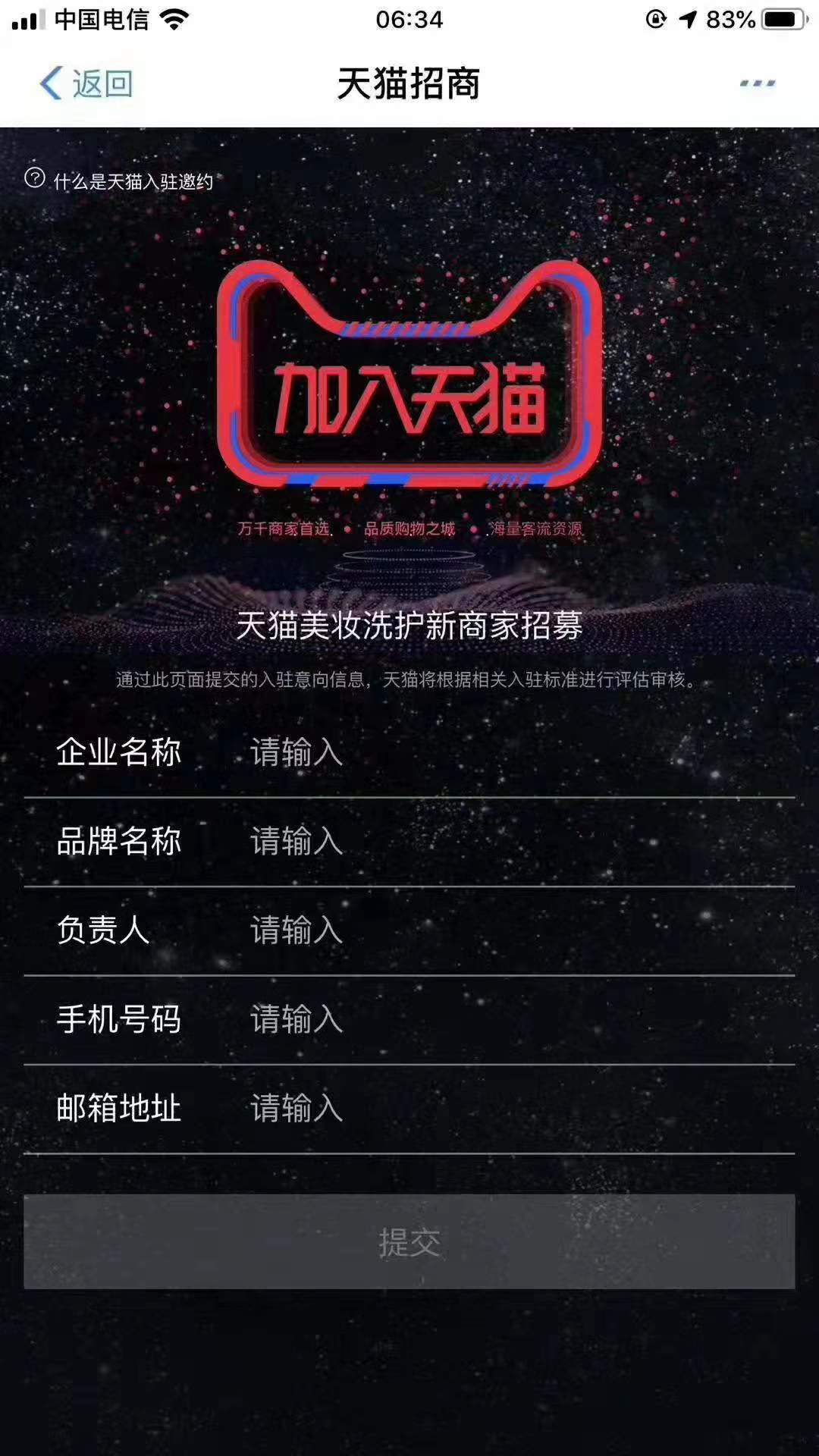Click the 06:34 clock in status bar

click(x=409, y=18)
